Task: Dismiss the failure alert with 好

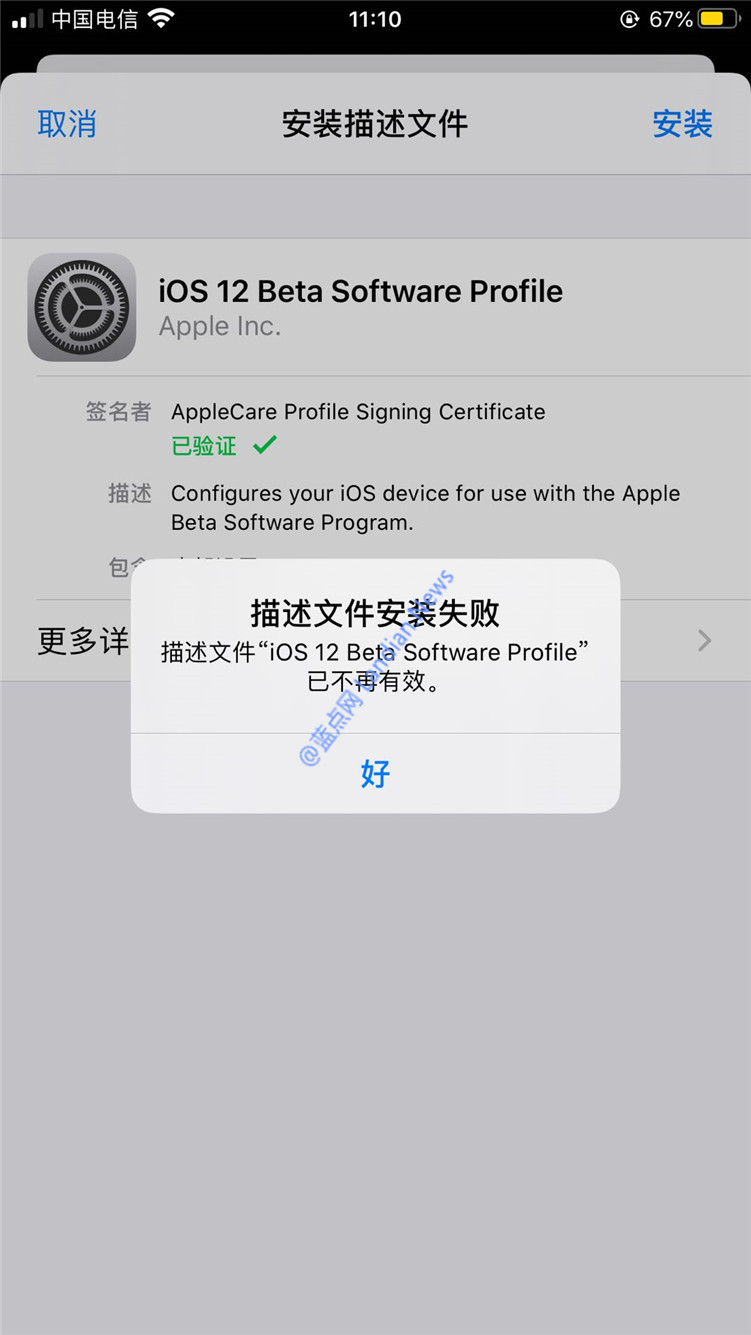Action: (x=375, y=773)
